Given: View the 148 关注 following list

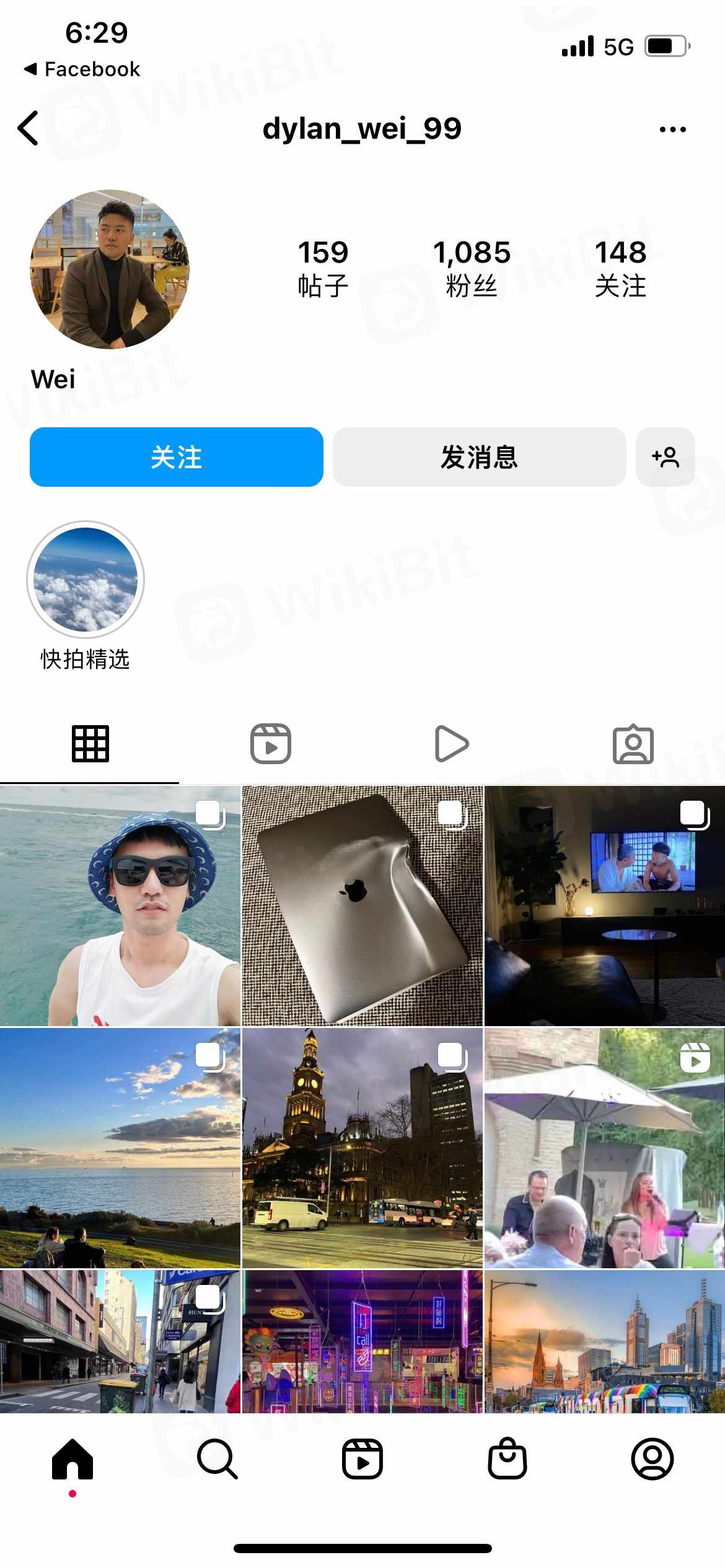Looking at the screenshot, I should (x=620, y=268).
